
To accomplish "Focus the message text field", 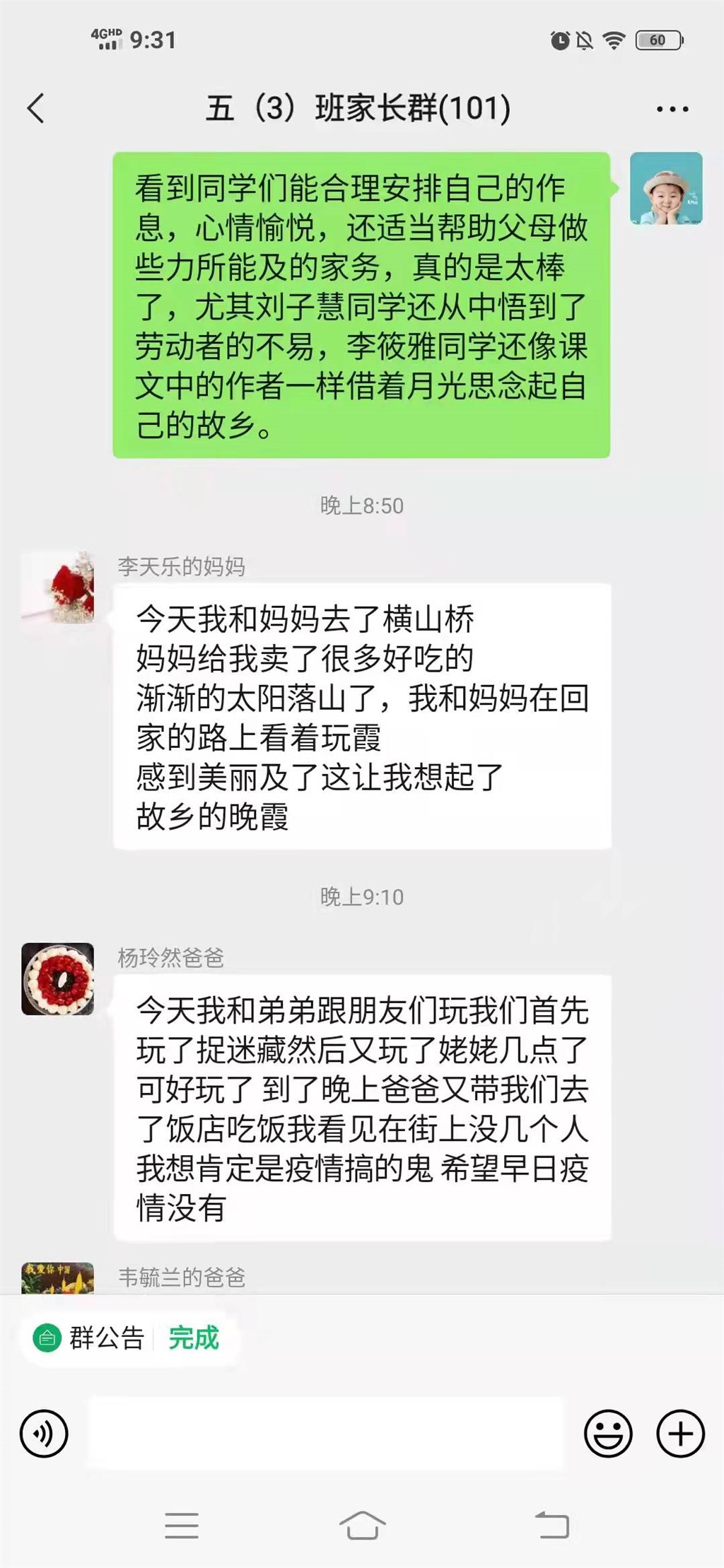I will coord(325,1434).
